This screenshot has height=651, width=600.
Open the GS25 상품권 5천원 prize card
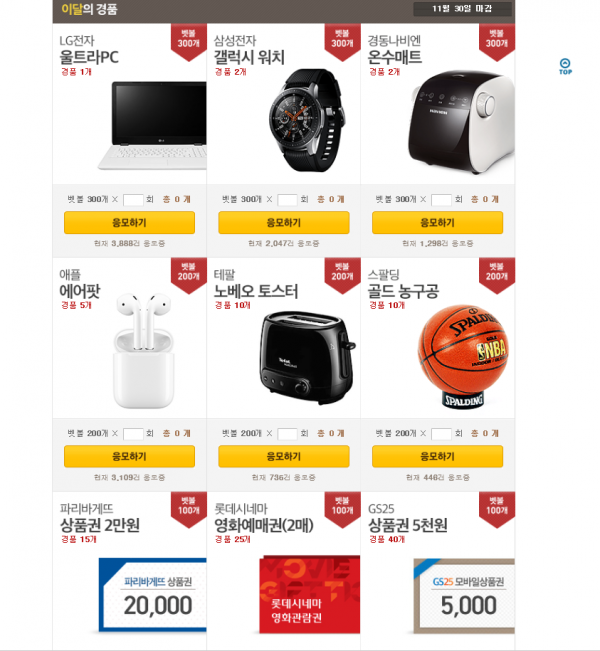437,570
